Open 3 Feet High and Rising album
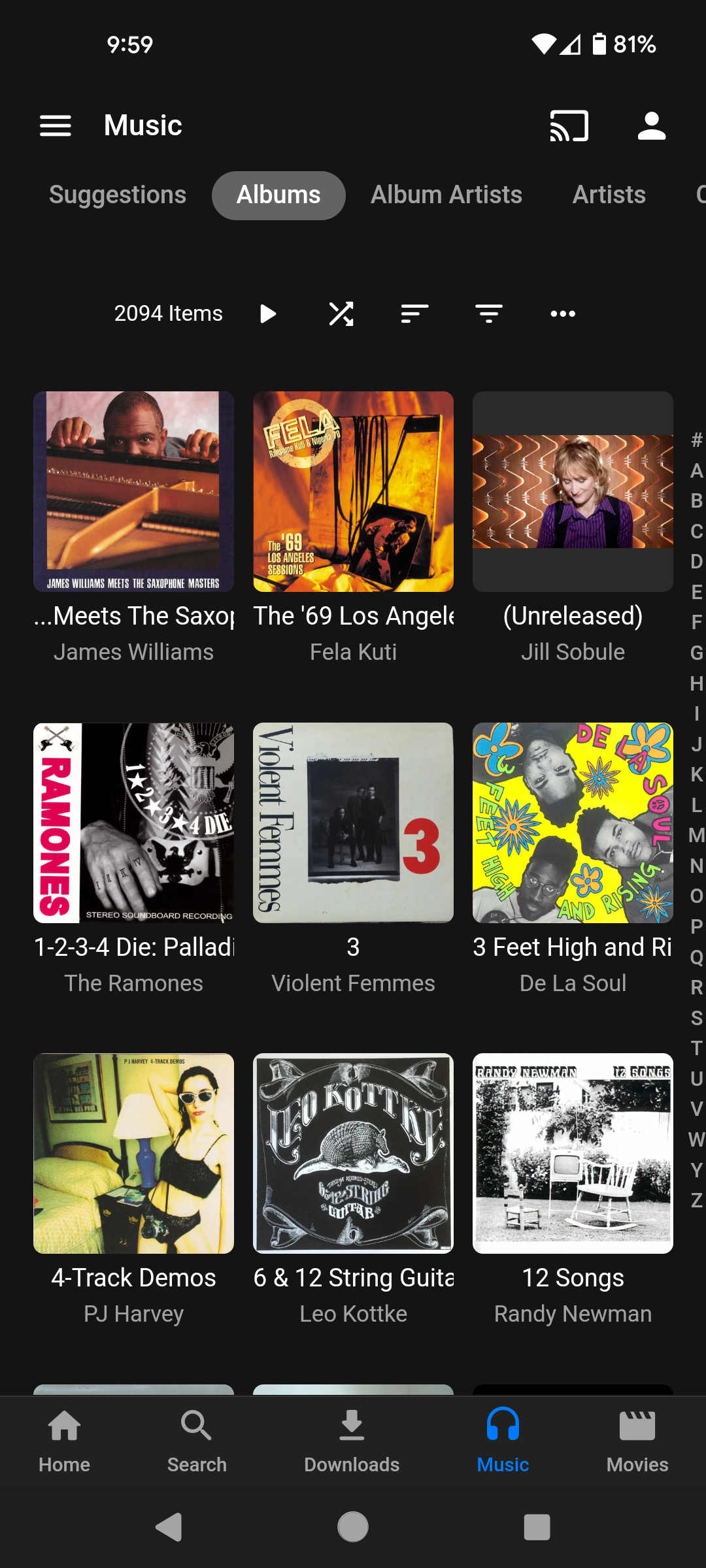 pyautogui.click(x=573, y=823)
